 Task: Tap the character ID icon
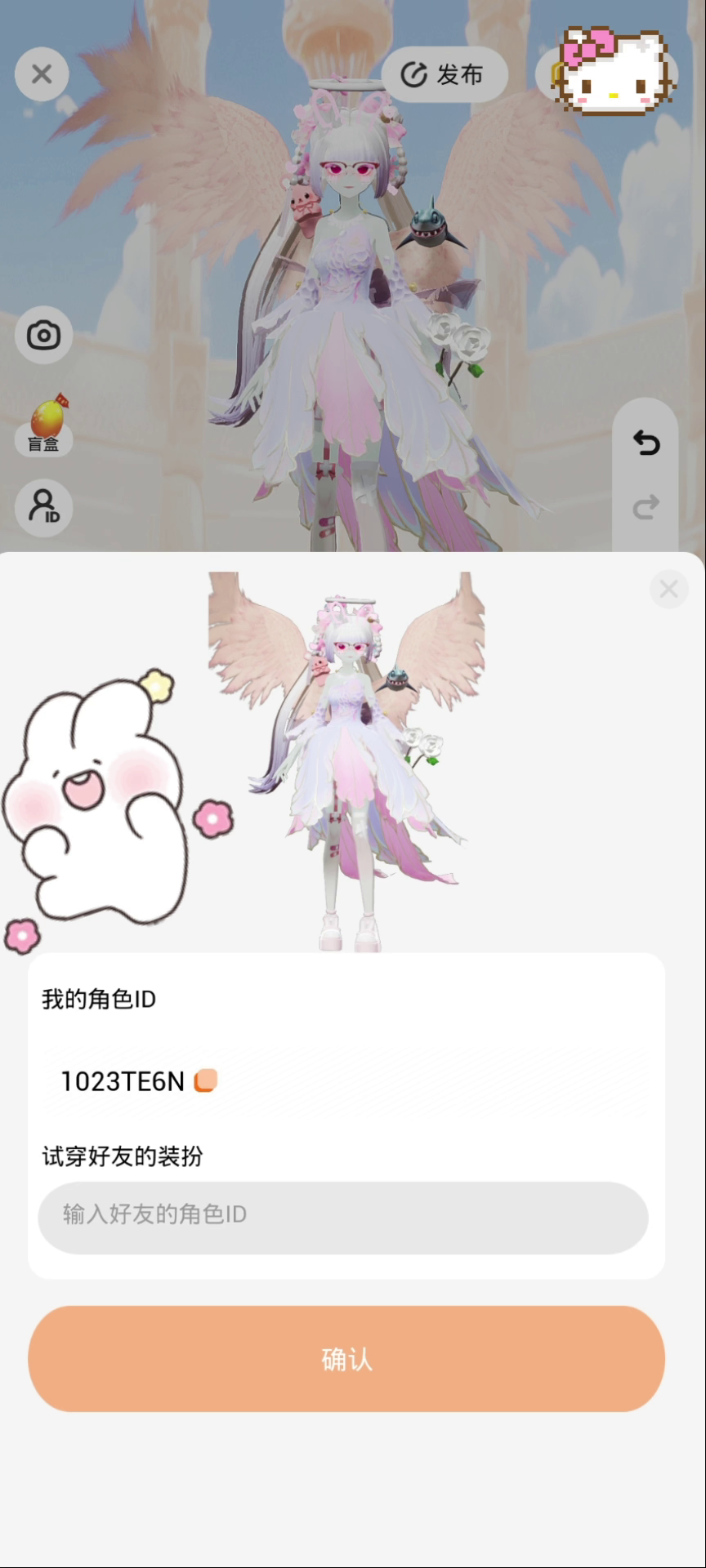44,507
